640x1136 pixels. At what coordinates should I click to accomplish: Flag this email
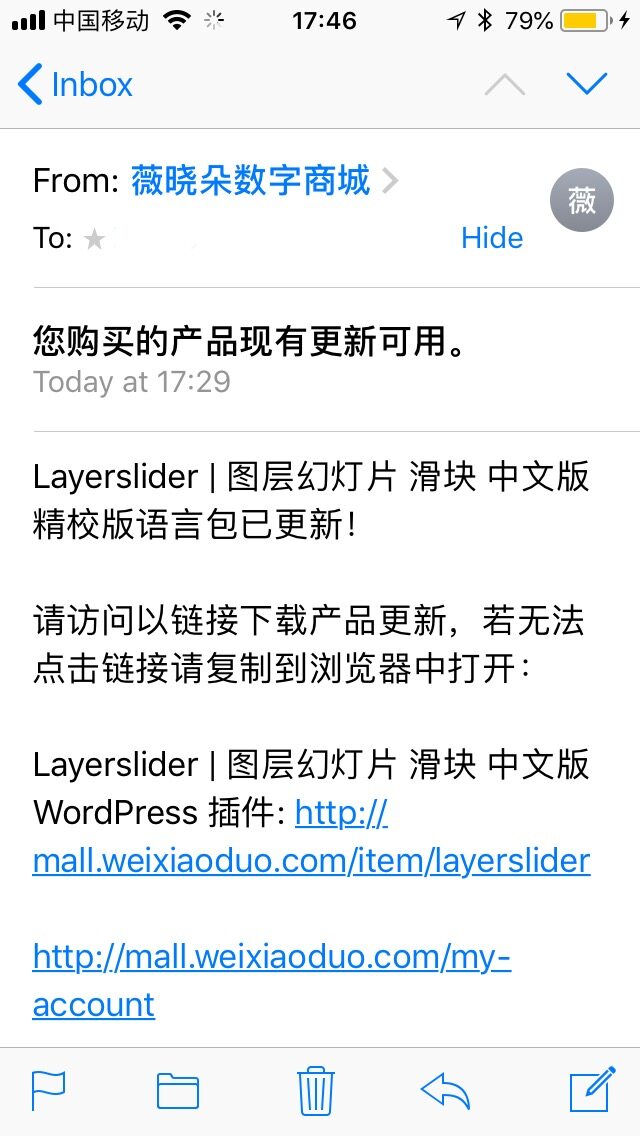pos(49,1091)
